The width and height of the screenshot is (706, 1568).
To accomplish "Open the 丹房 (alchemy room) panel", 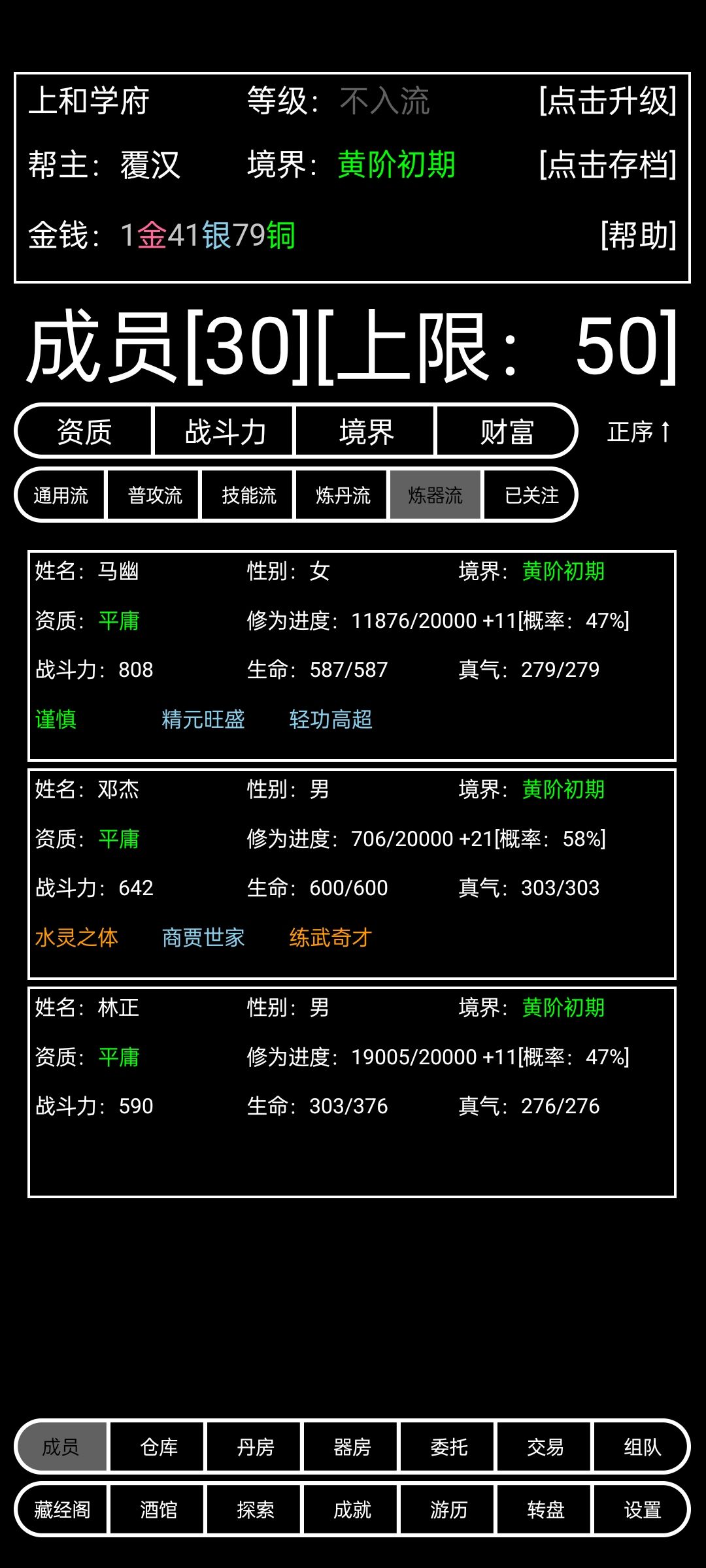I will [254, 1448].
